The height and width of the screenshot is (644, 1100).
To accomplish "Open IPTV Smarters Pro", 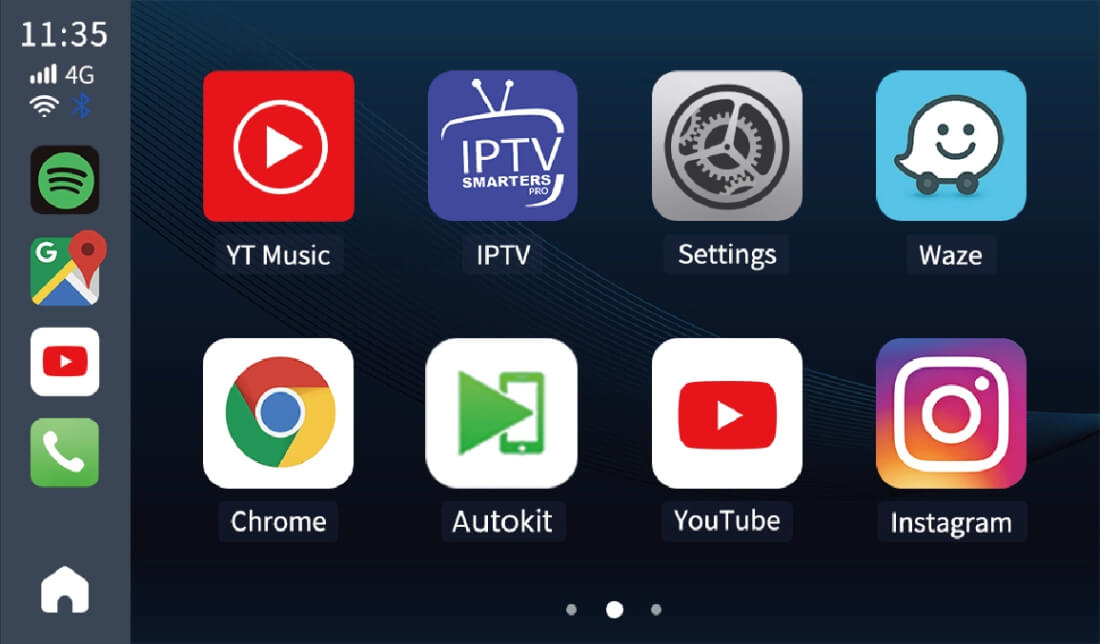I will [x=502, y=146].
